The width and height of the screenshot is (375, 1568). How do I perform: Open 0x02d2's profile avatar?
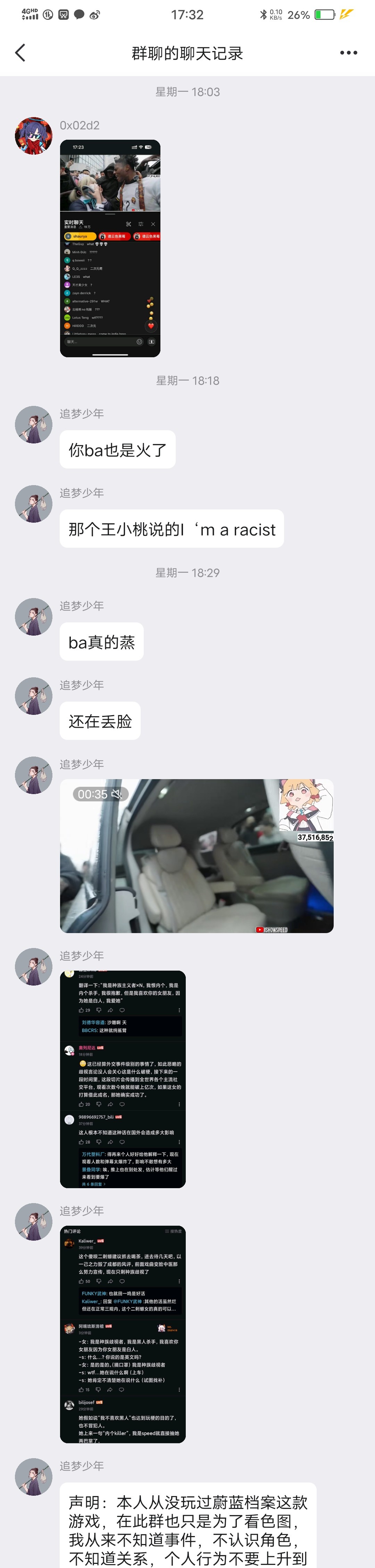click(33, 136)
